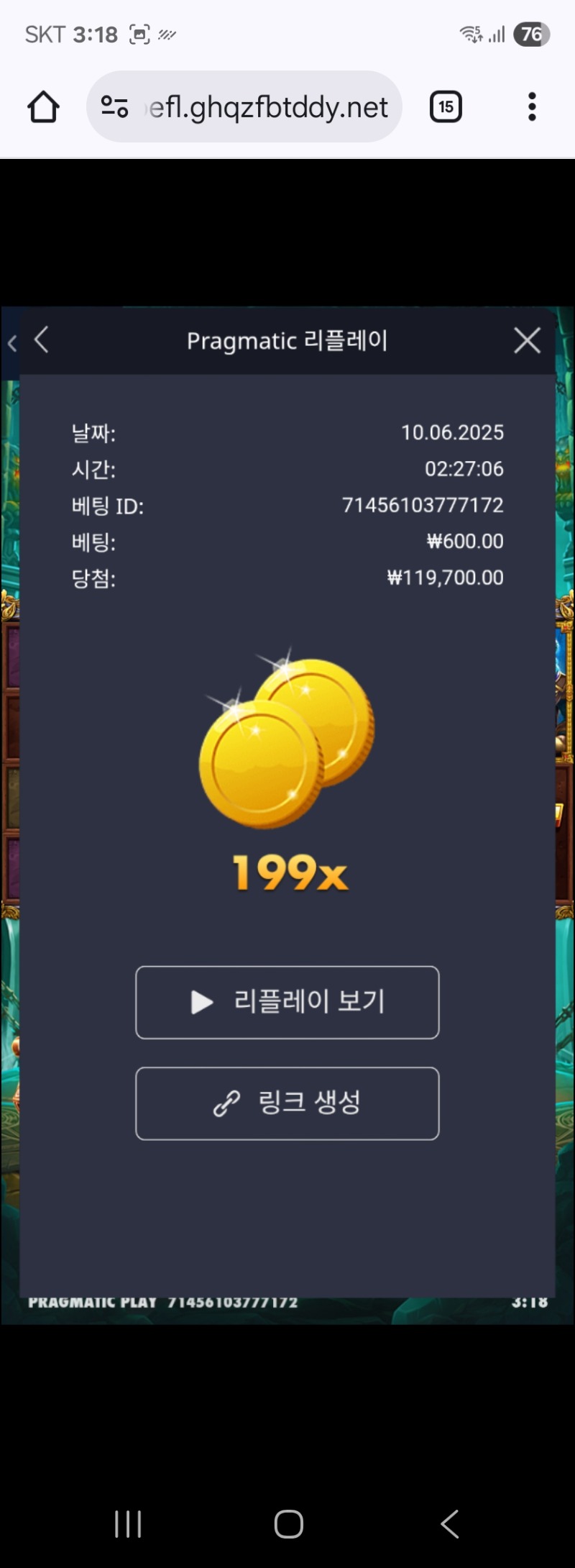Image resolution: width=575 pixels, height=1568 pixels.
Task: Go back in the Pragmatic replay panel
Action: click(42, 340)
